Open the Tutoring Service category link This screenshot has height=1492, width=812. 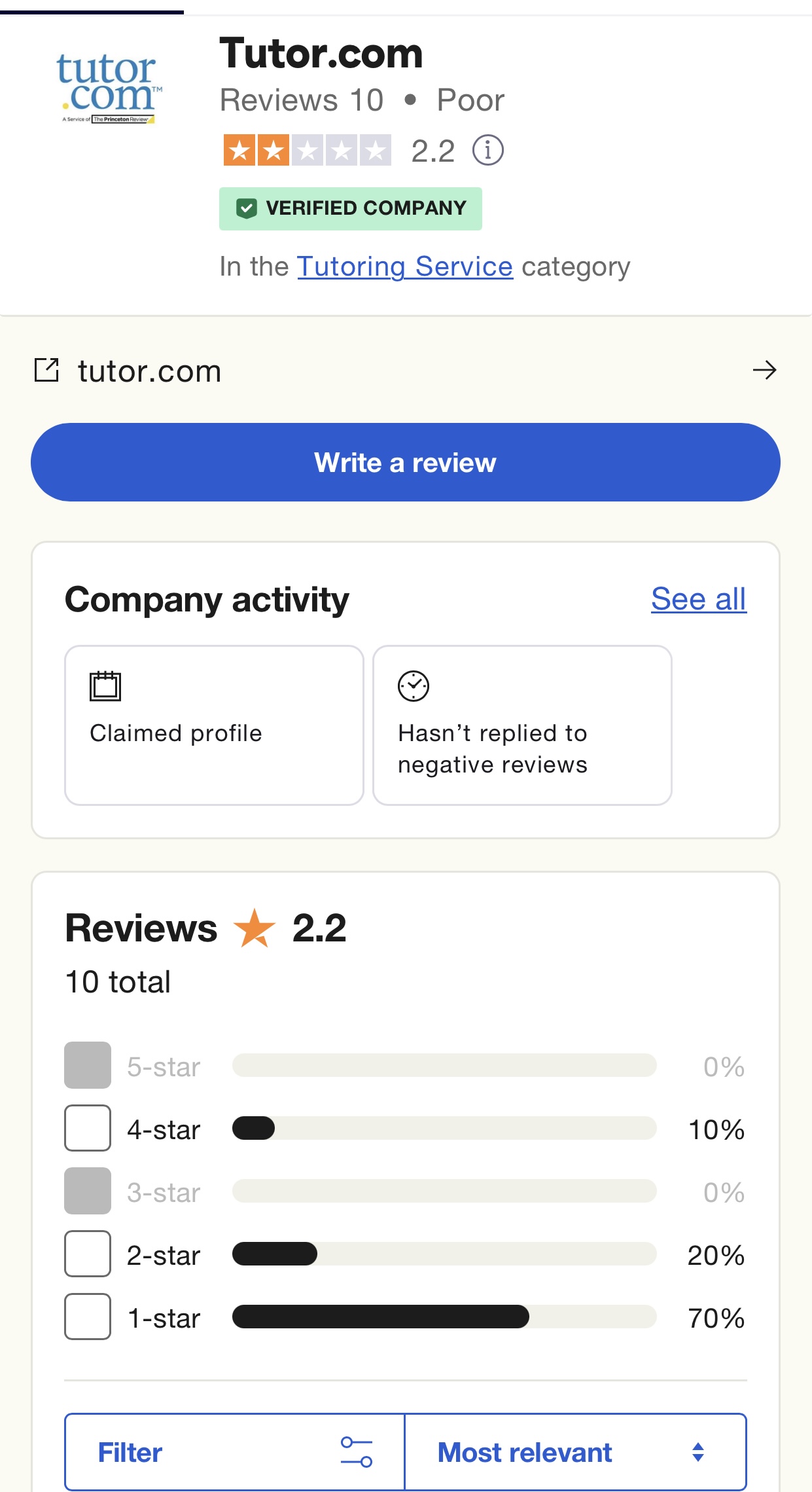tap(405, 266)
